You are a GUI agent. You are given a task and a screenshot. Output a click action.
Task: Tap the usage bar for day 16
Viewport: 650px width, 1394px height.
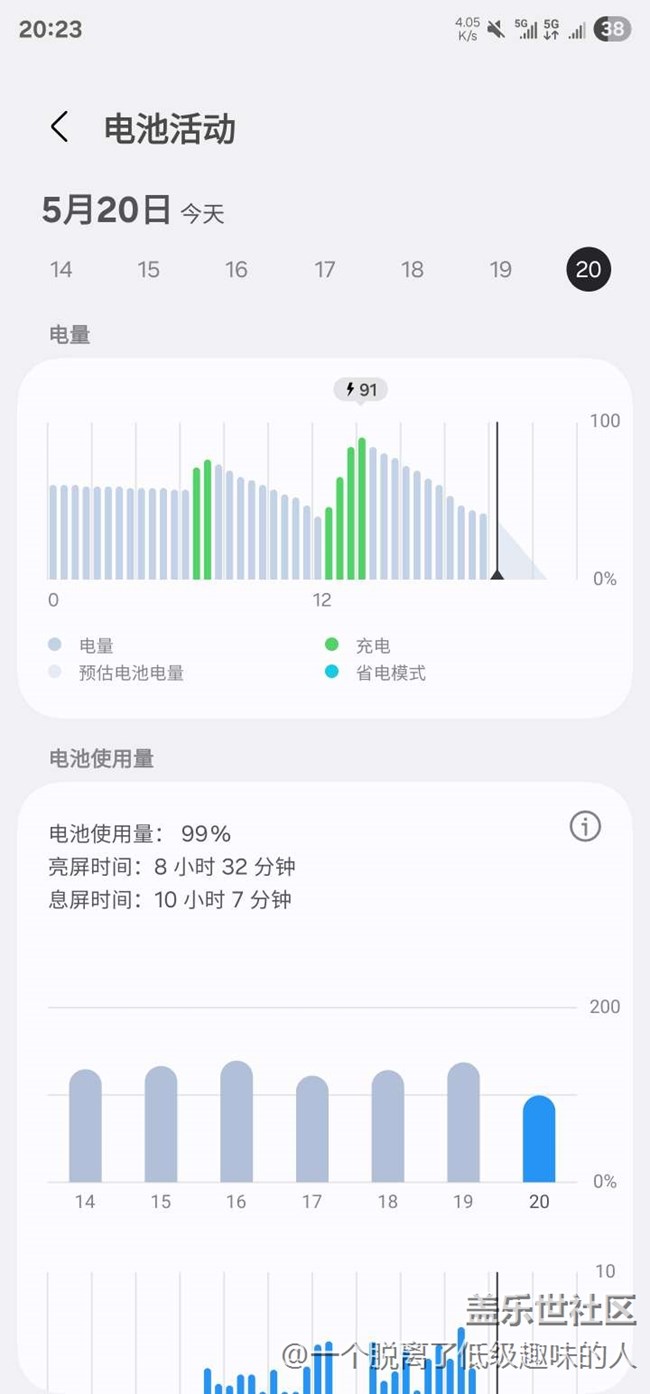[236, 1123]
